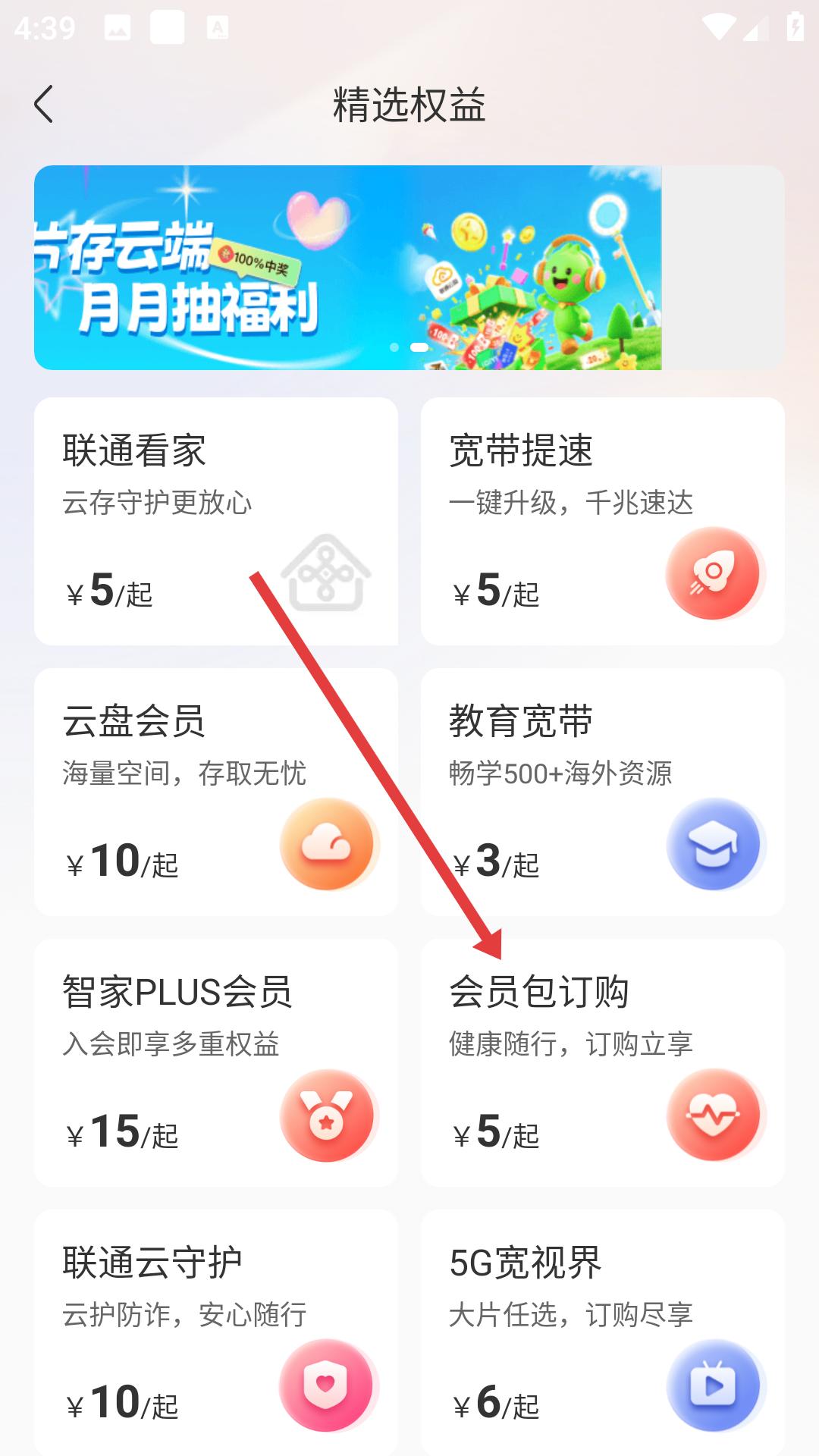Open the 宽带提速 card
Screen dimensions: 819x1456
point(602,521)
